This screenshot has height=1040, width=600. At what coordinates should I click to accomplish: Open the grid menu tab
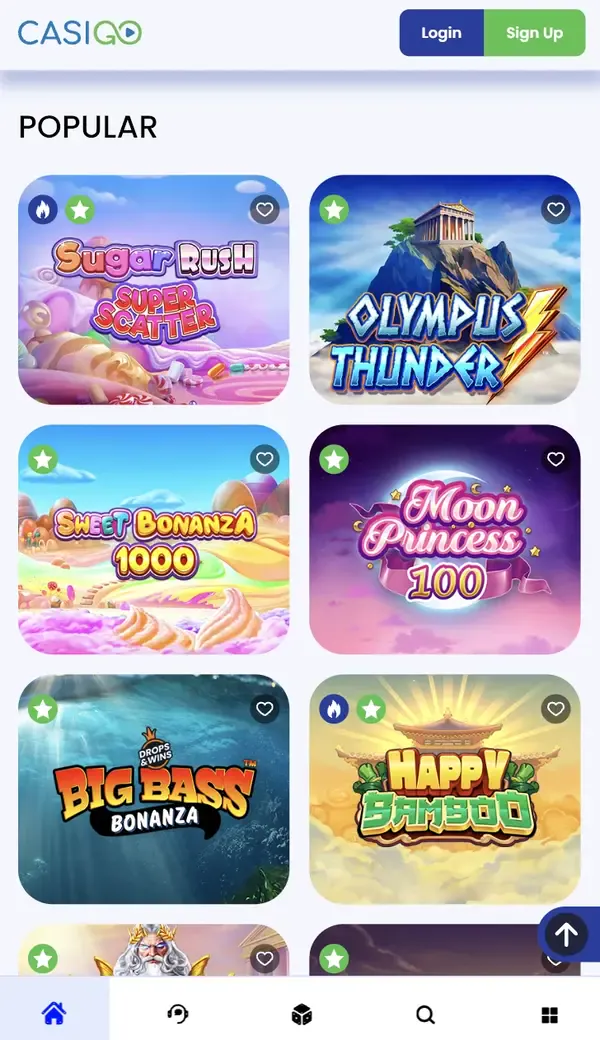[549, 1014]
